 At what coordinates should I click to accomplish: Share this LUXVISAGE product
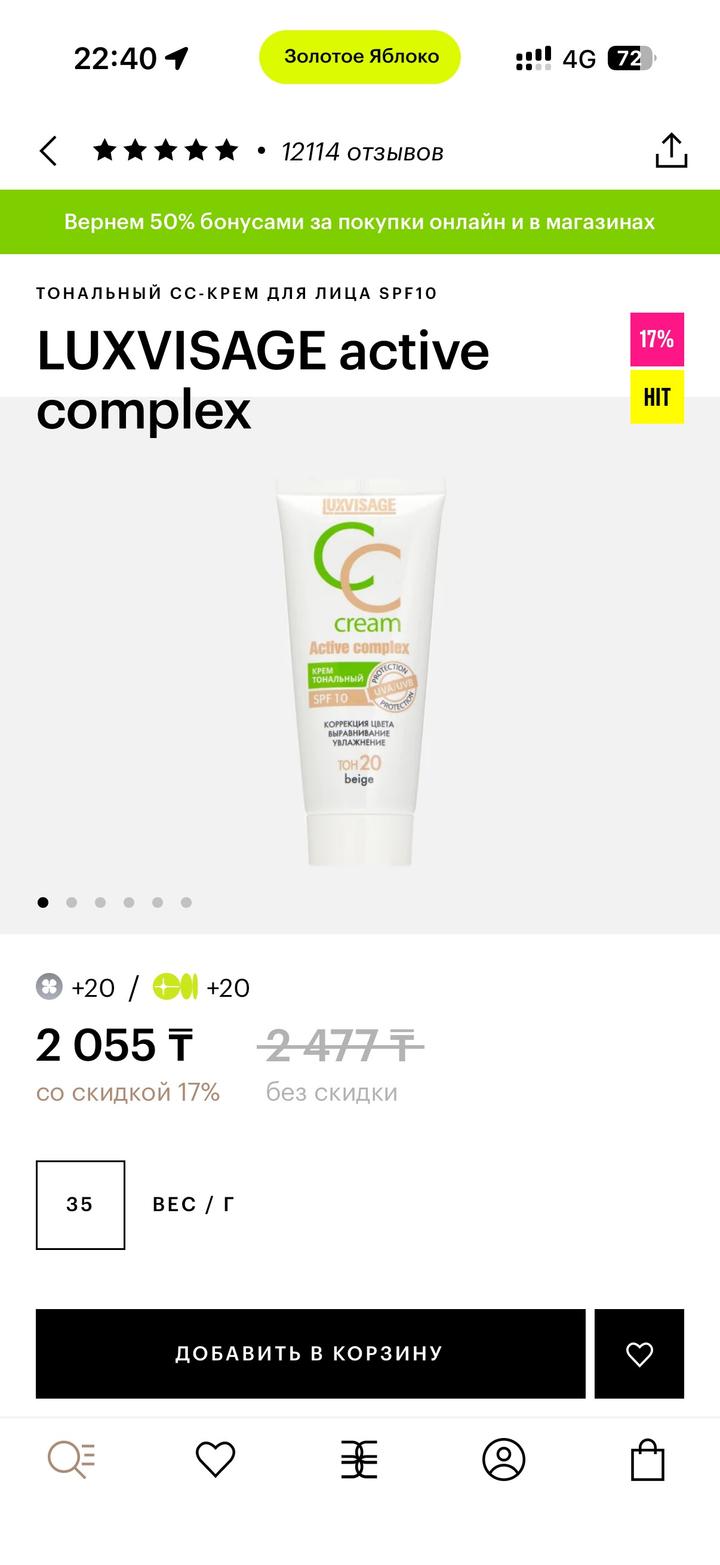click(x=671, y=151)
